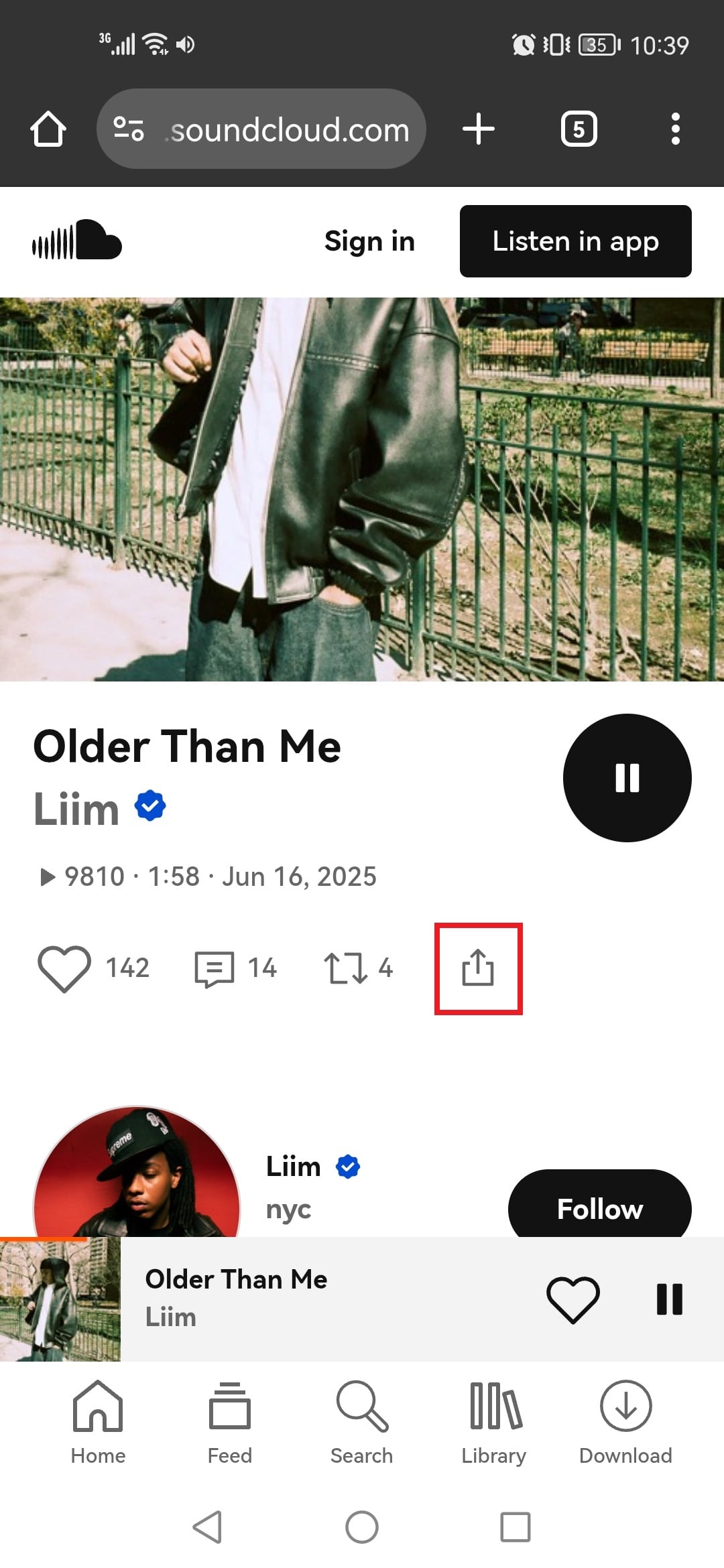
Task: Open a new browser tab
Action: pyautogui.click(x=479, y=129)
